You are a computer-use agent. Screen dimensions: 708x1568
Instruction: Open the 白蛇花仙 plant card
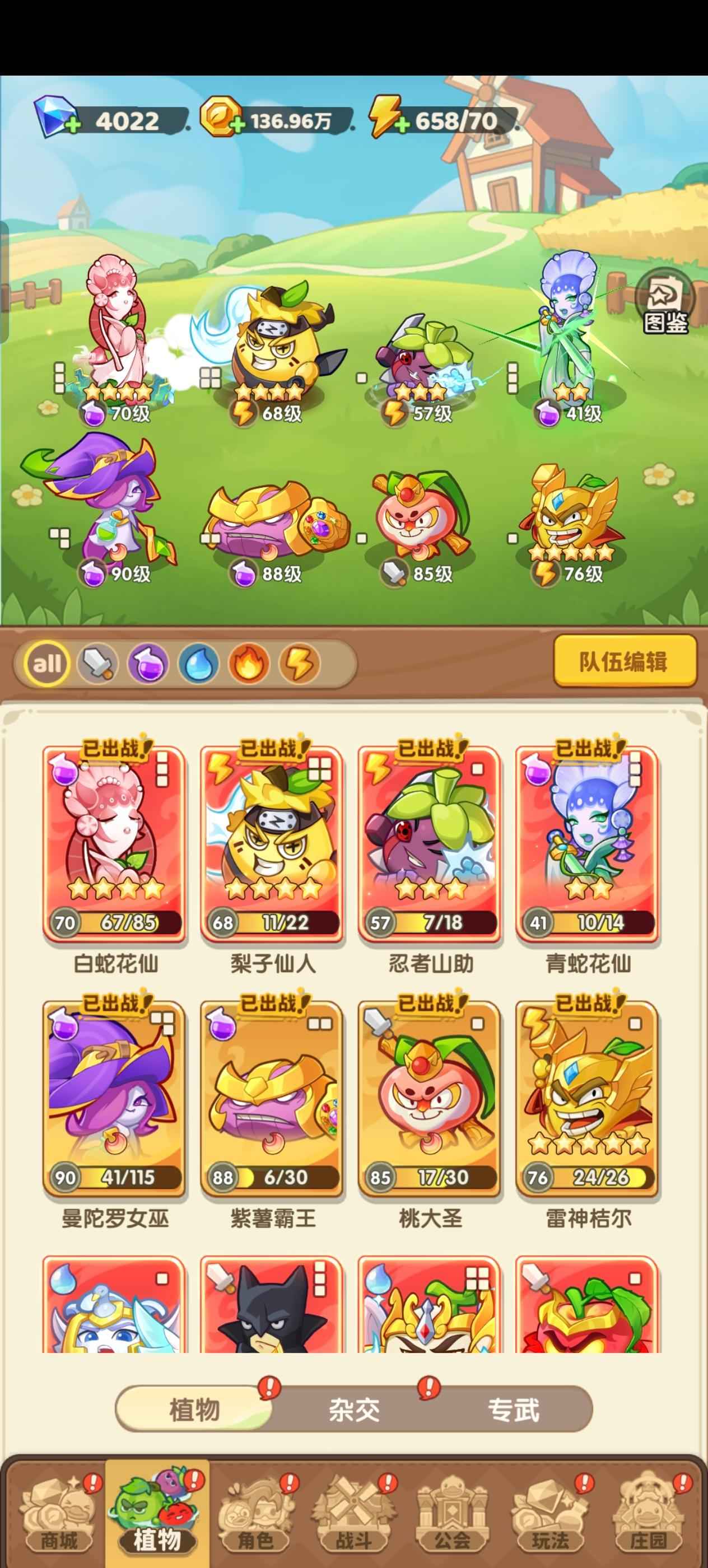click(x=114, y=846)
